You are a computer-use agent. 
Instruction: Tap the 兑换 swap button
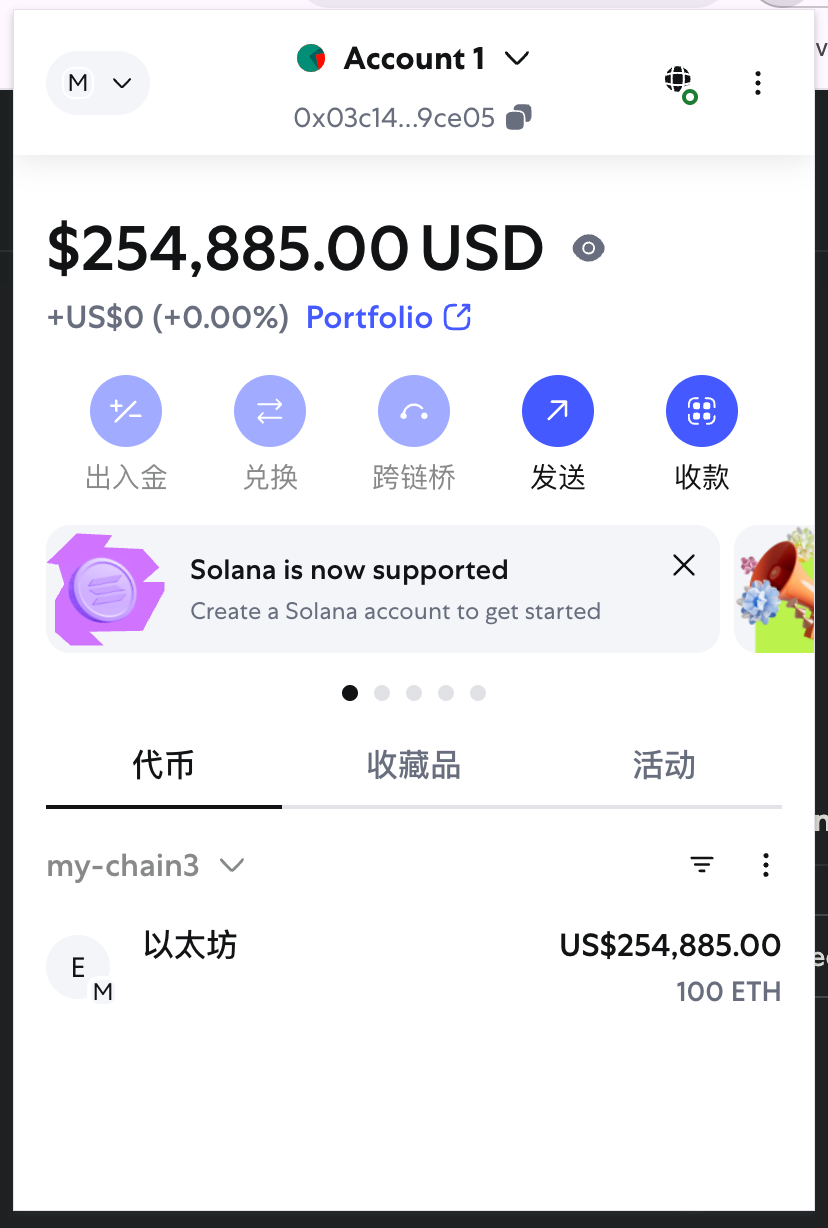(x=270, y=411)
